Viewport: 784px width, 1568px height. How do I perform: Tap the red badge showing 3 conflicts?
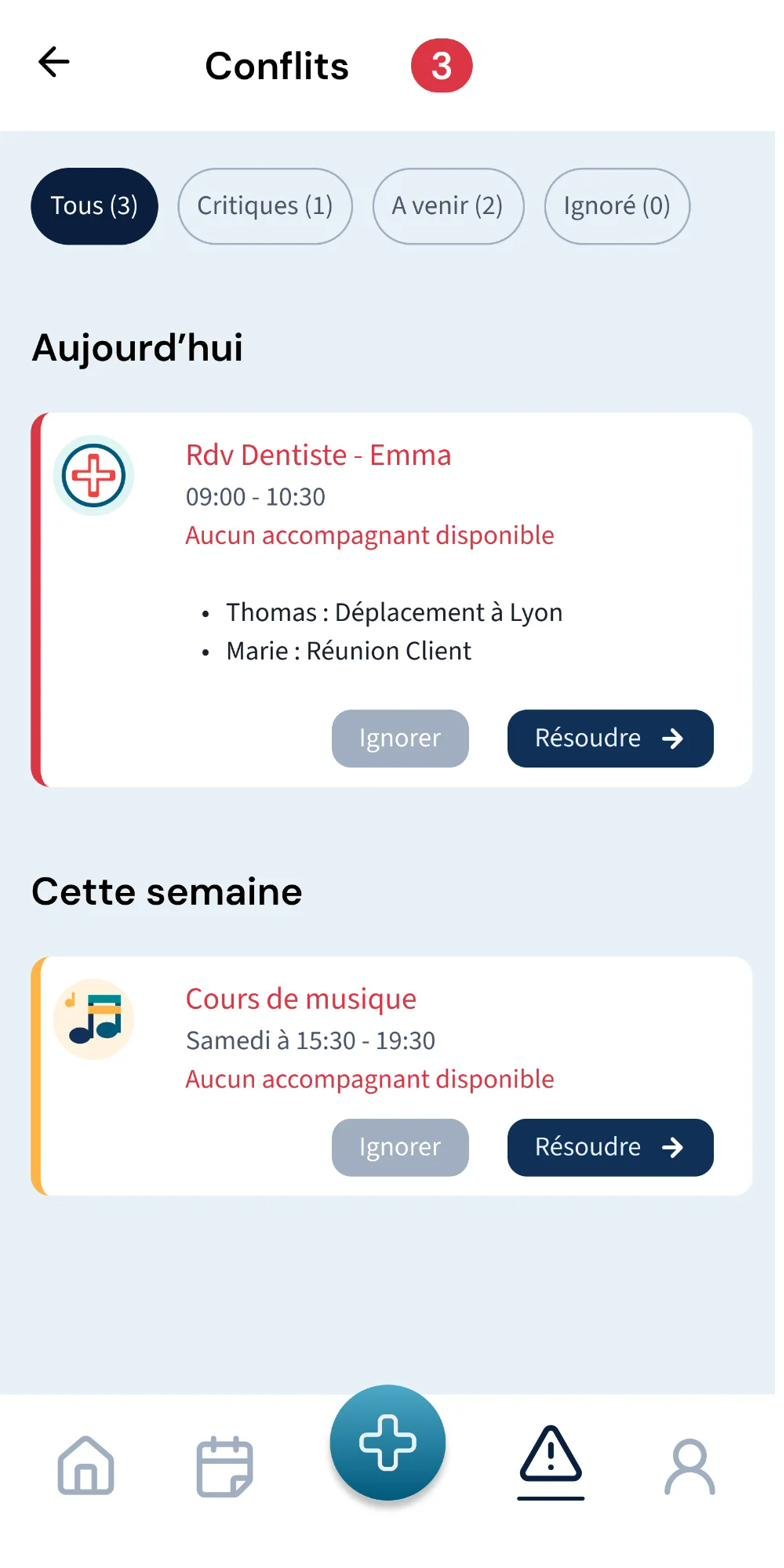441,64
